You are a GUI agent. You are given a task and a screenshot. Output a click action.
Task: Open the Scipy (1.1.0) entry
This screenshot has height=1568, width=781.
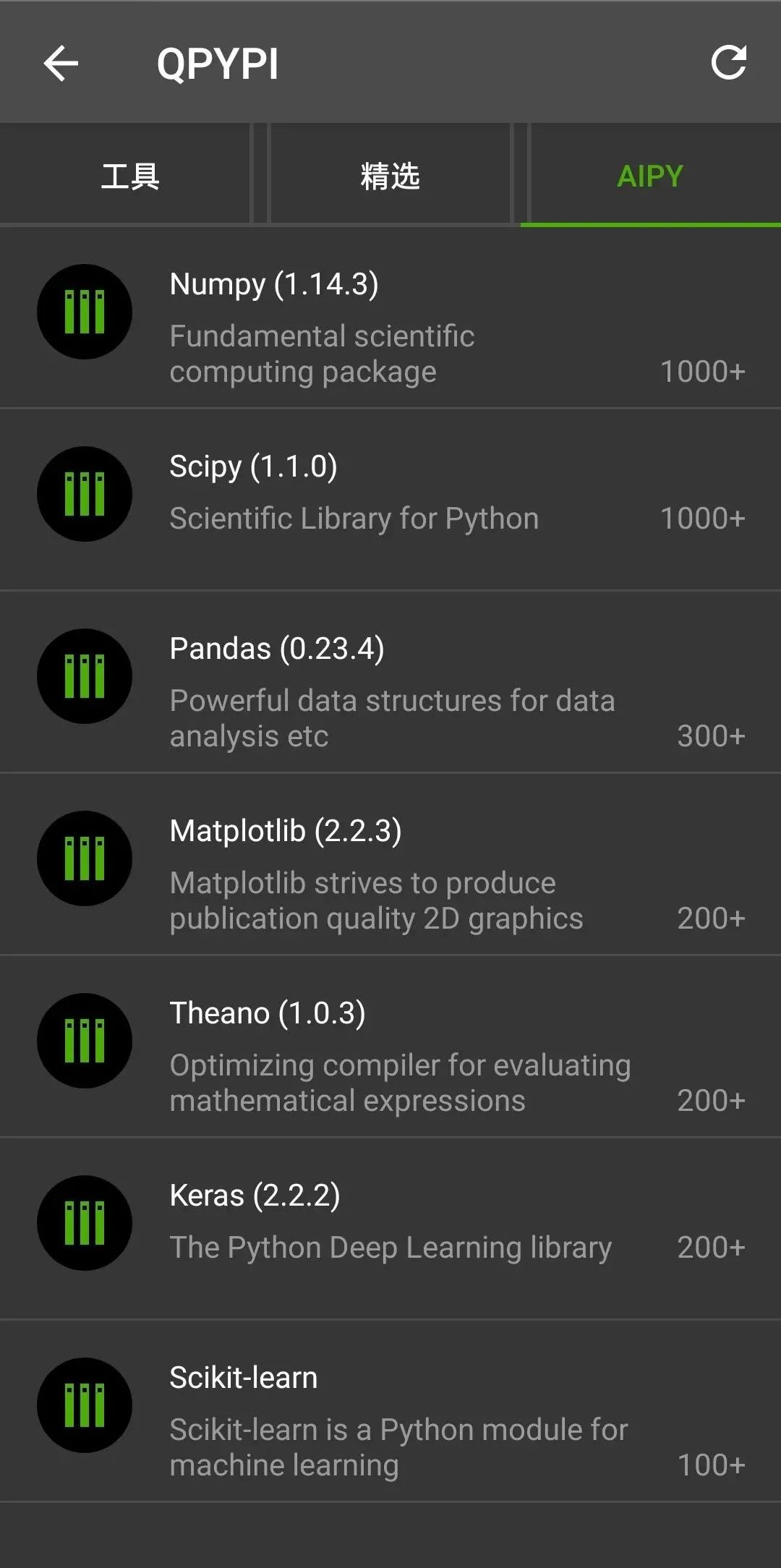pyautogui.click(x=390, y=499)
